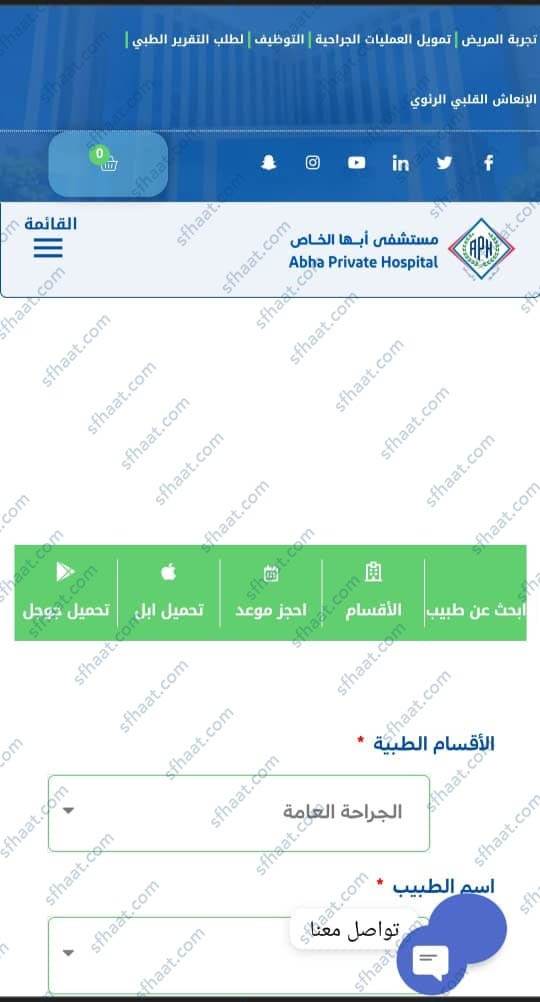Tap تحميل جوجل download button
The image size is (540, 1002).
66,592
